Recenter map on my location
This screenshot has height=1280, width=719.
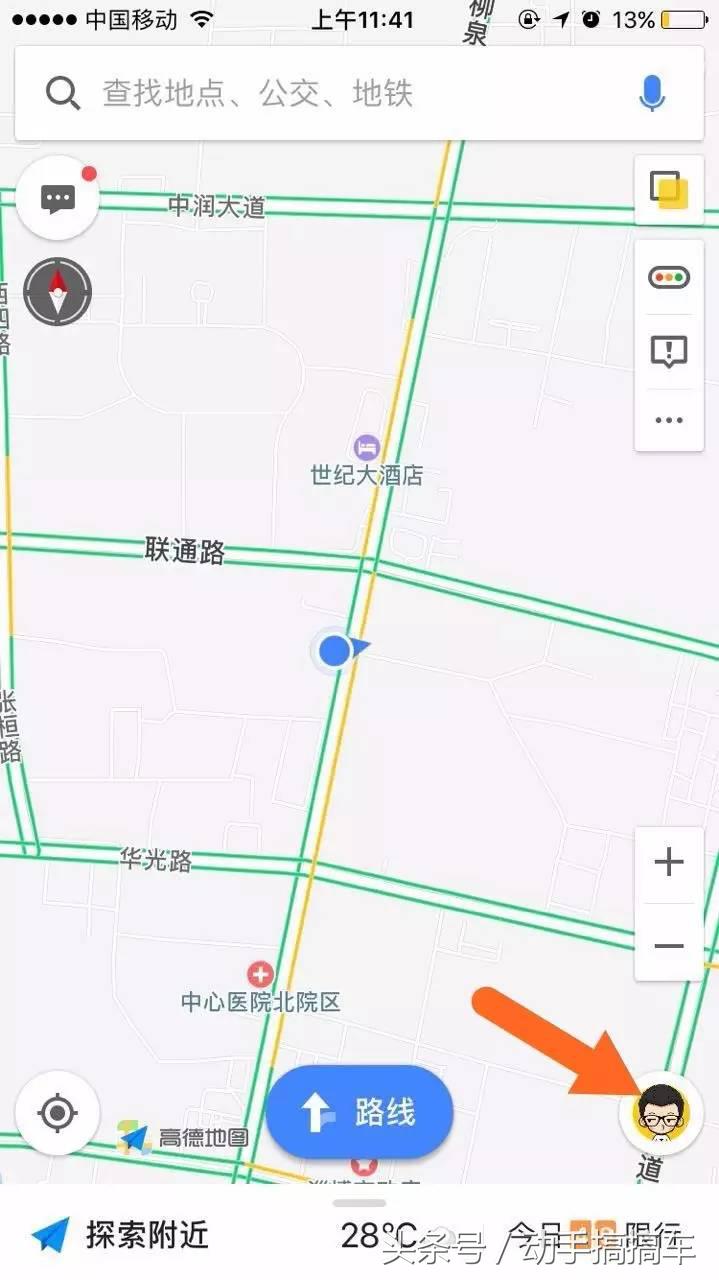57,1112
